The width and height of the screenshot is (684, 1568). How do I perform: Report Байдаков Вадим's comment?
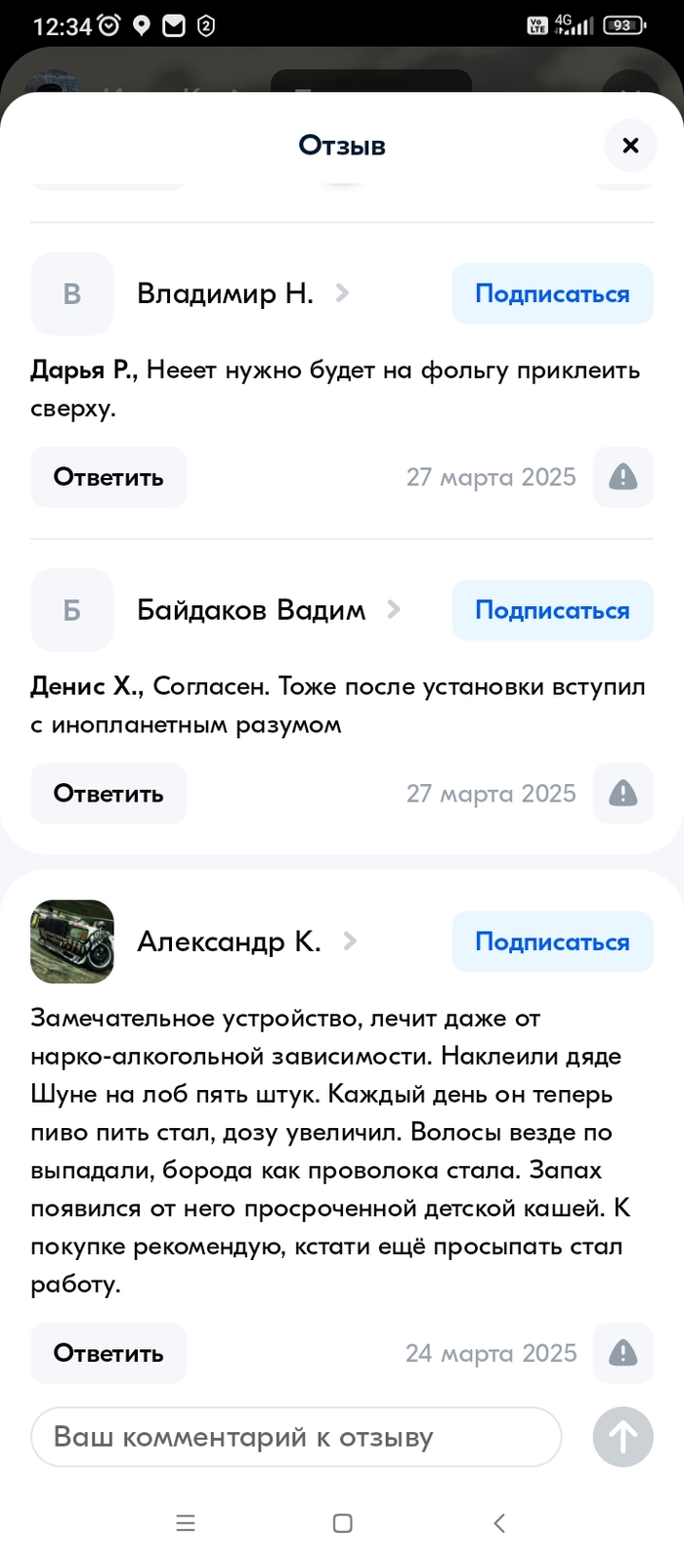622,794
